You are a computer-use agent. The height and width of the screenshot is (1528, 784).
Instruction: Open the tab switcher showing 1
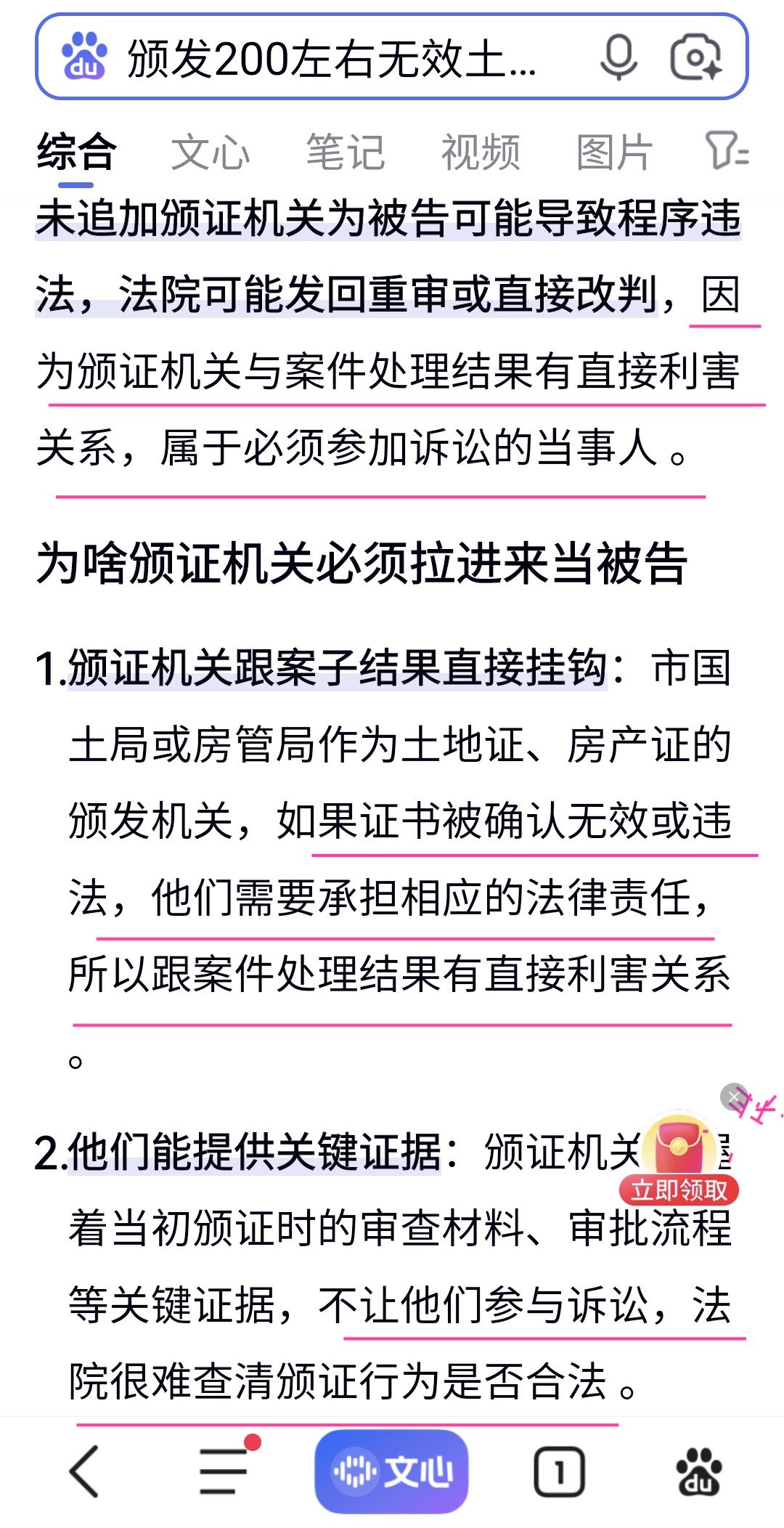click(x=559, y=1472)
